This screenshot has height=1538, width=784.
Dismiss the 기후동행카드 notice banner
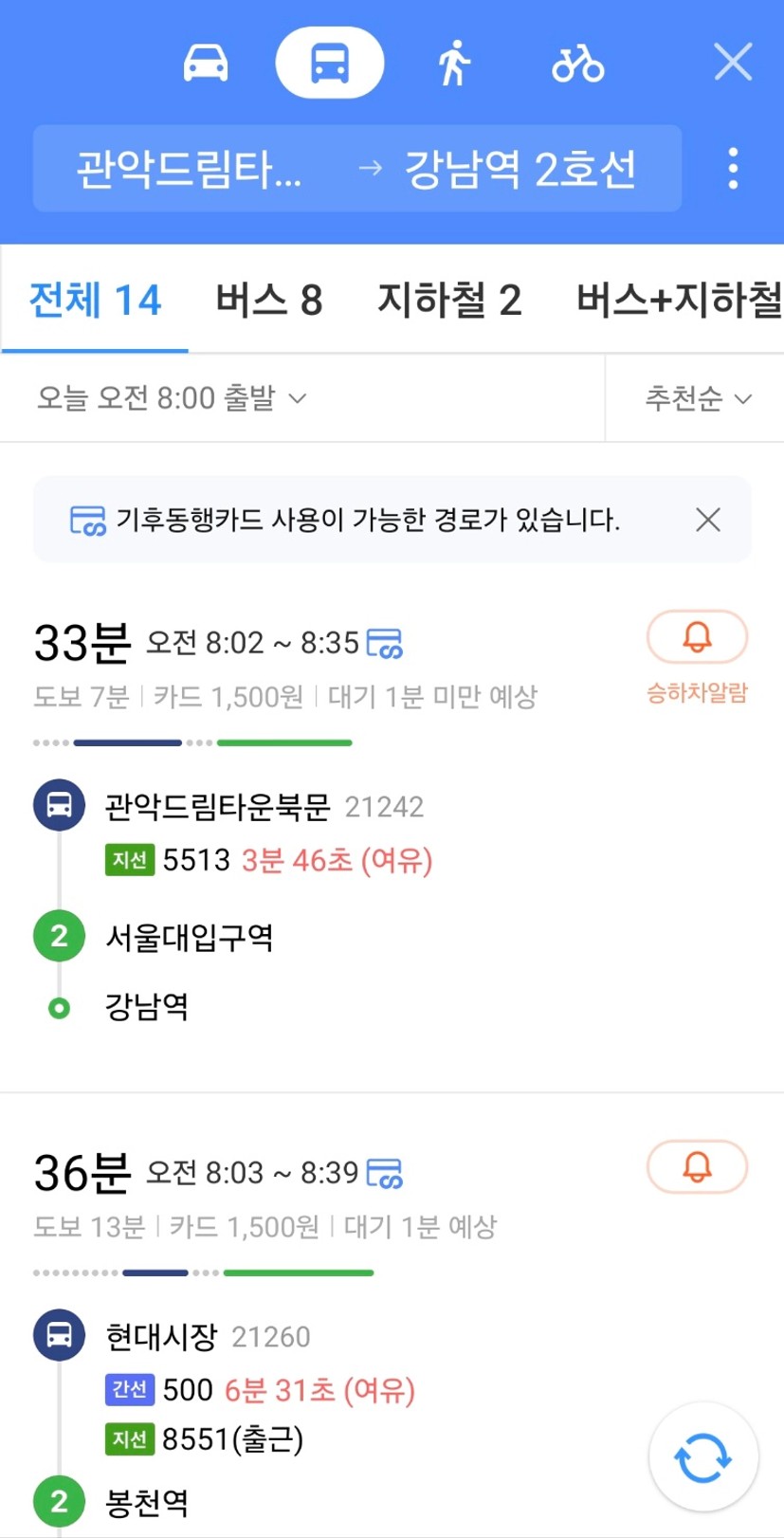tap(708, 520)
